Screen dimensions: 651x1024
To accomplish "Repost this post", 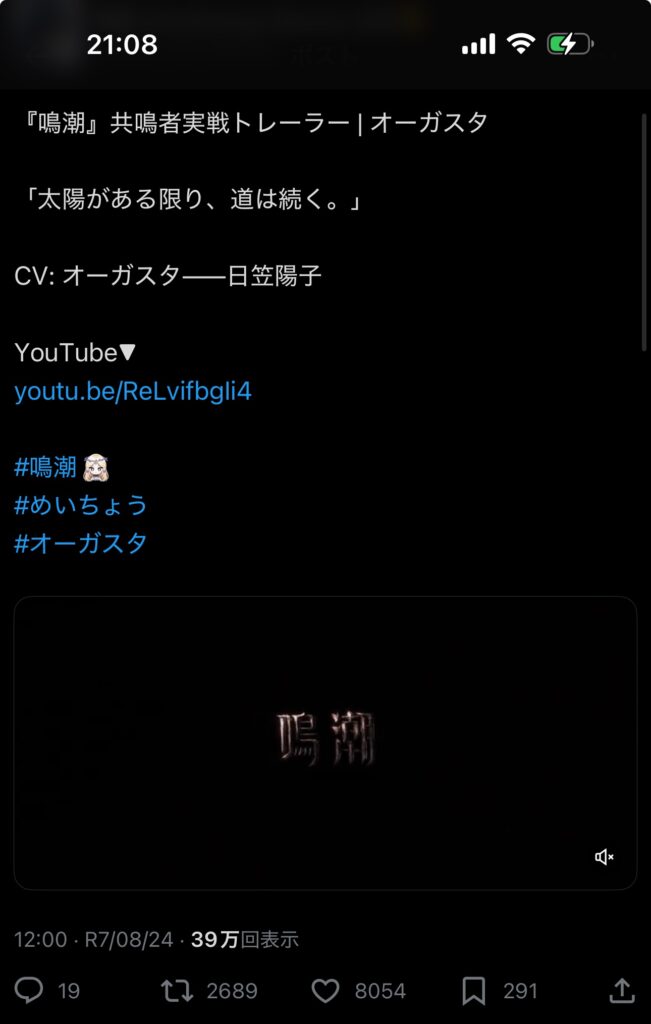I will 177,991.
